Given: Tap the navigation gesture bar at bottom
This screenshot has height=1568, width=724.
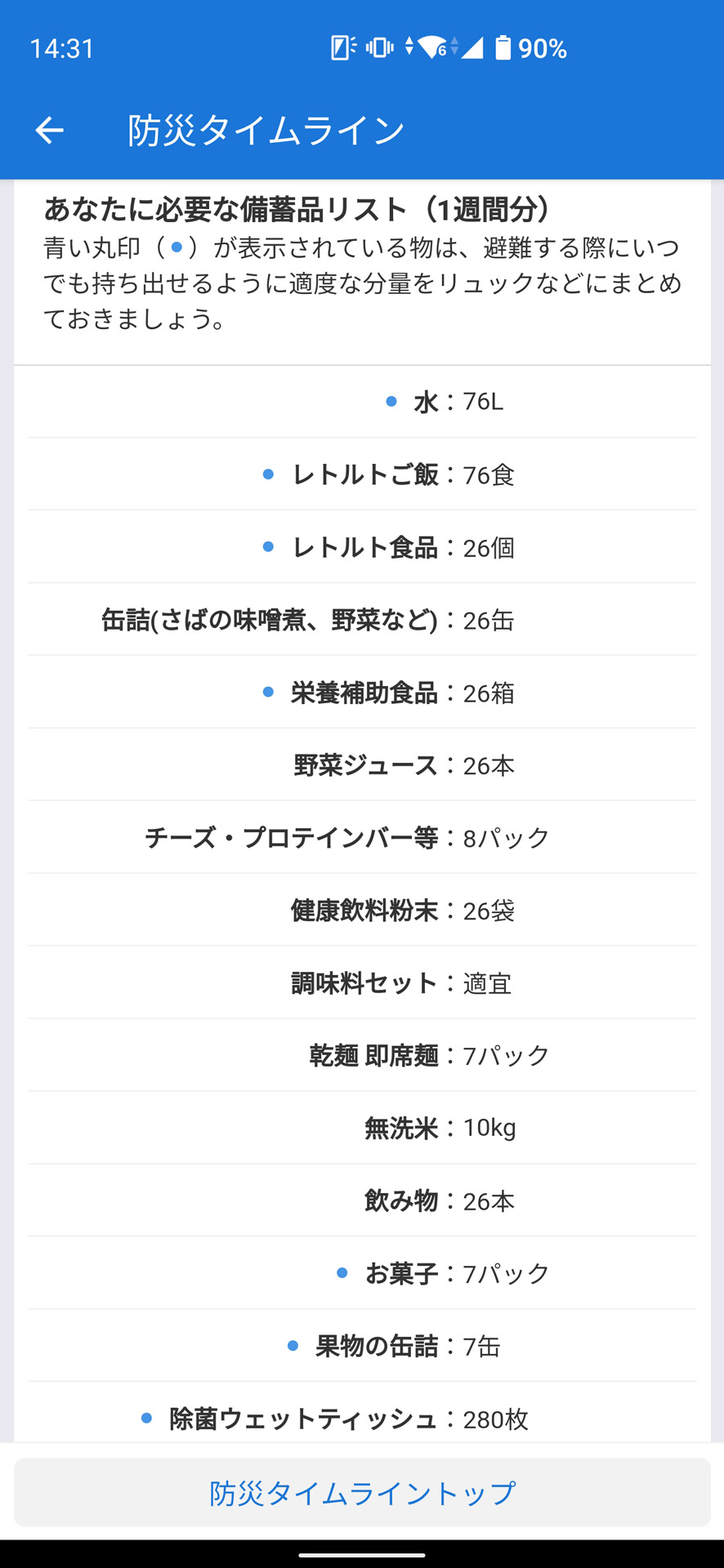Looking at the screenshot, I should (x=362, y=1552).
